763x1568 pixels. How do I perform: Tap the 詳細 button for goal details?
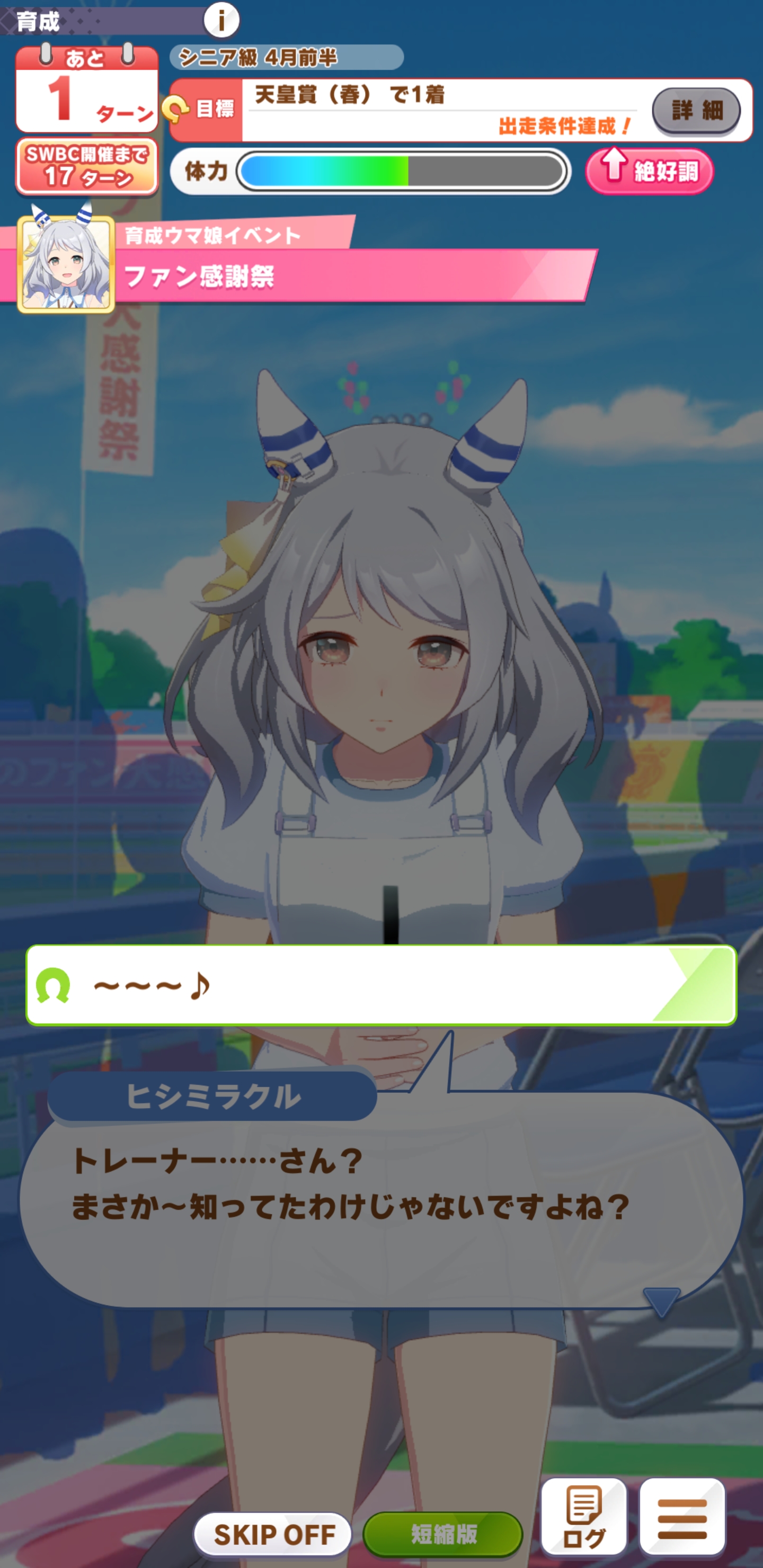[x=696, y=111]
